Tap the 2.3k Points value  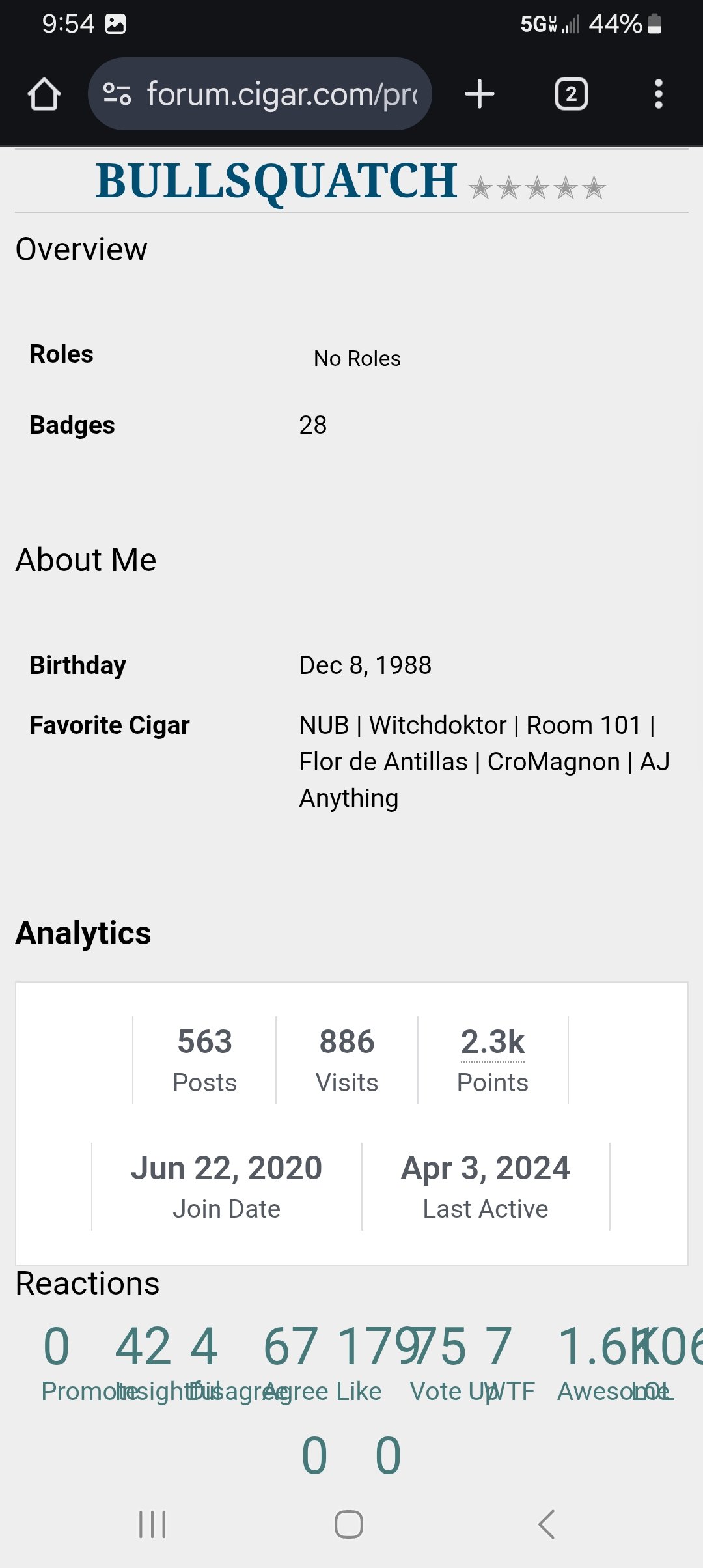pyautogui.click(x=493, y=1042)
